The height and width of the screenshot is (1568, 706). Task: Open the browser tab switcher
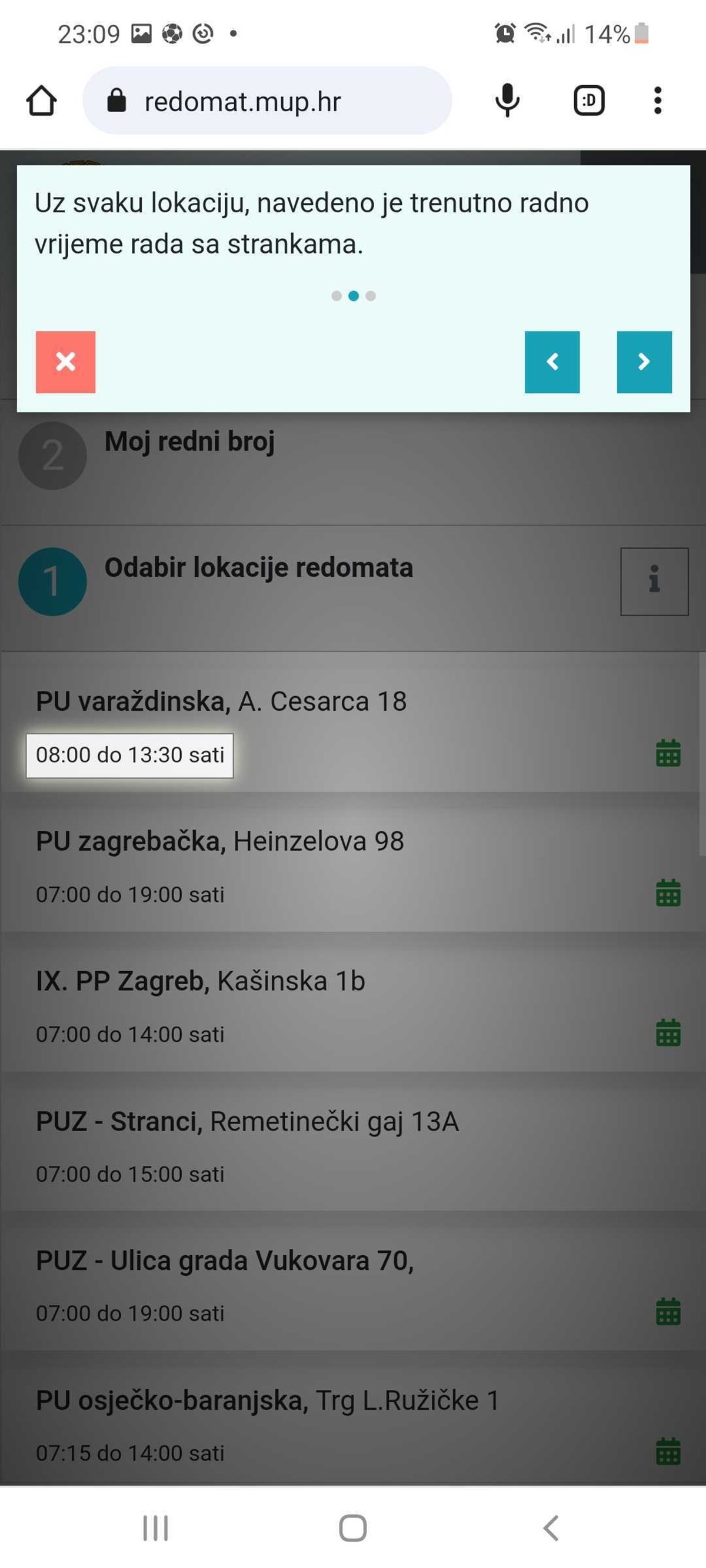tap(588, 101)
